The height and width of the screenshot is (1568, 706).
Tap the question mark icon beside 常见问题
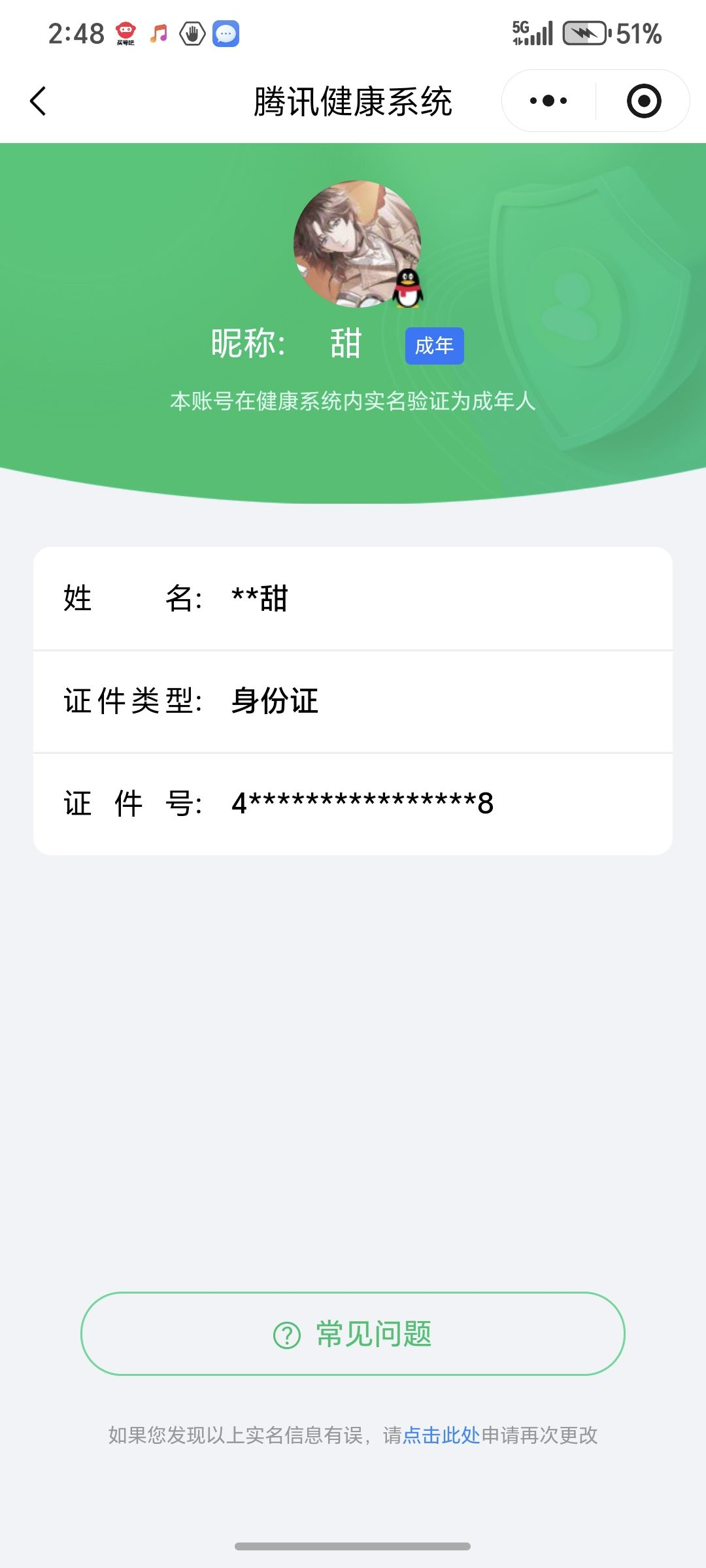coord(284,1333)
